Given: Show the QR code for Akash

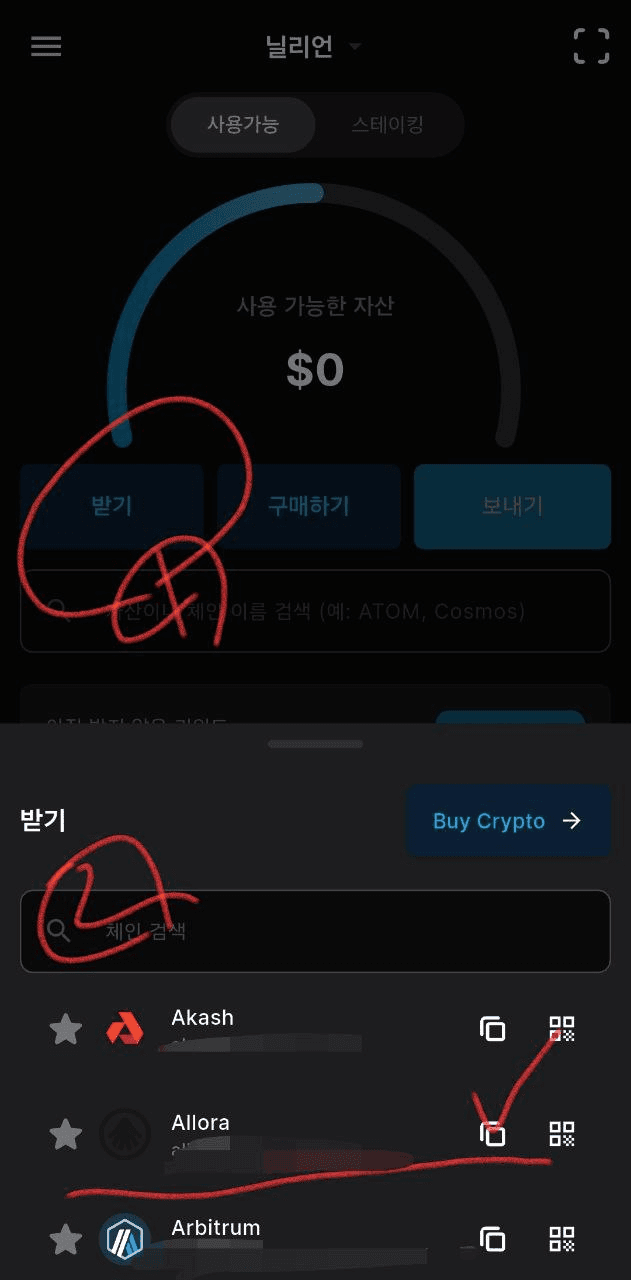Looking at the screenshot, I should [x=562, y=1029].
